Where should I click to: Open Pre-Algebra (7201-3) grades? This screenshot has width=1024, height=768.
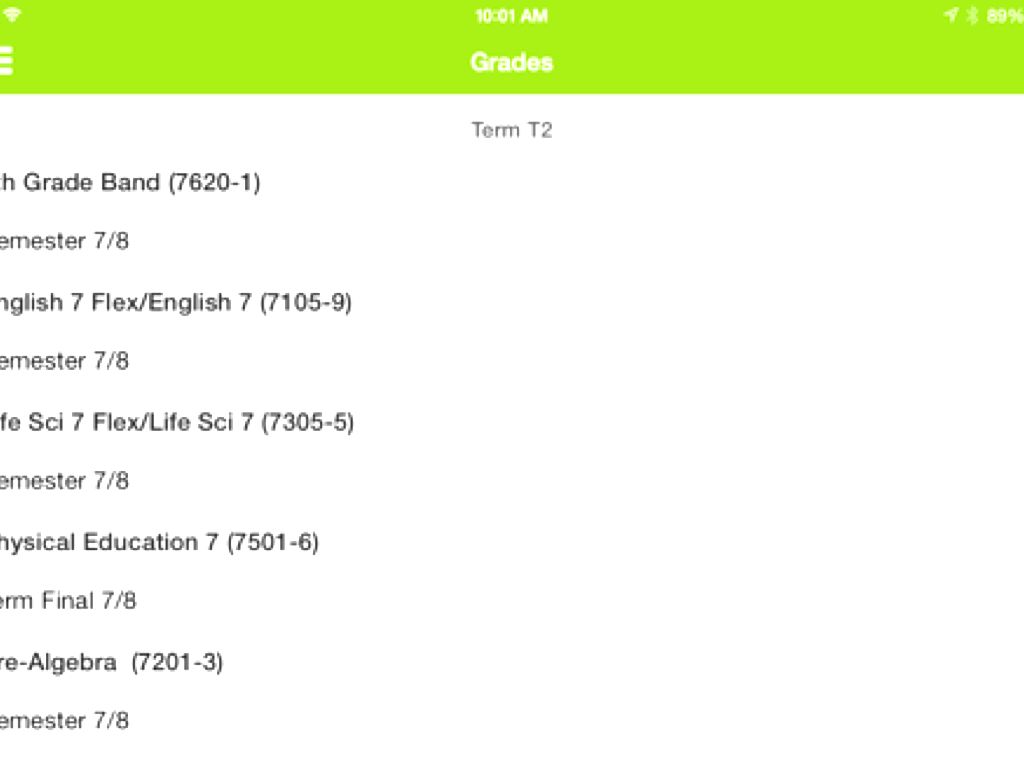point(110,662)
